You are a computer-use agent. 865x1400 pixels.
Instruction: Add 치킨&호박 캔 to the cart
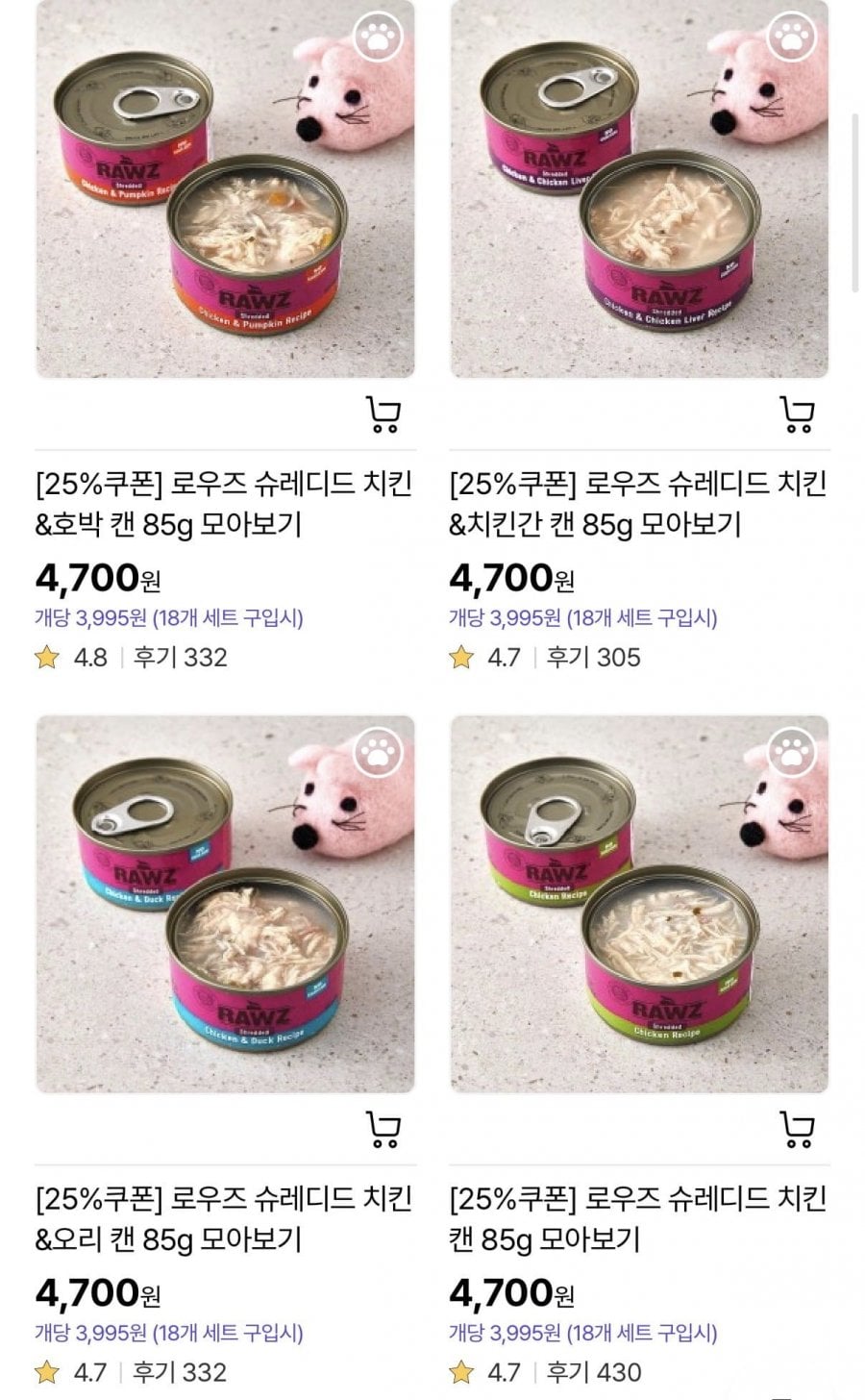(x=383, y=414)
